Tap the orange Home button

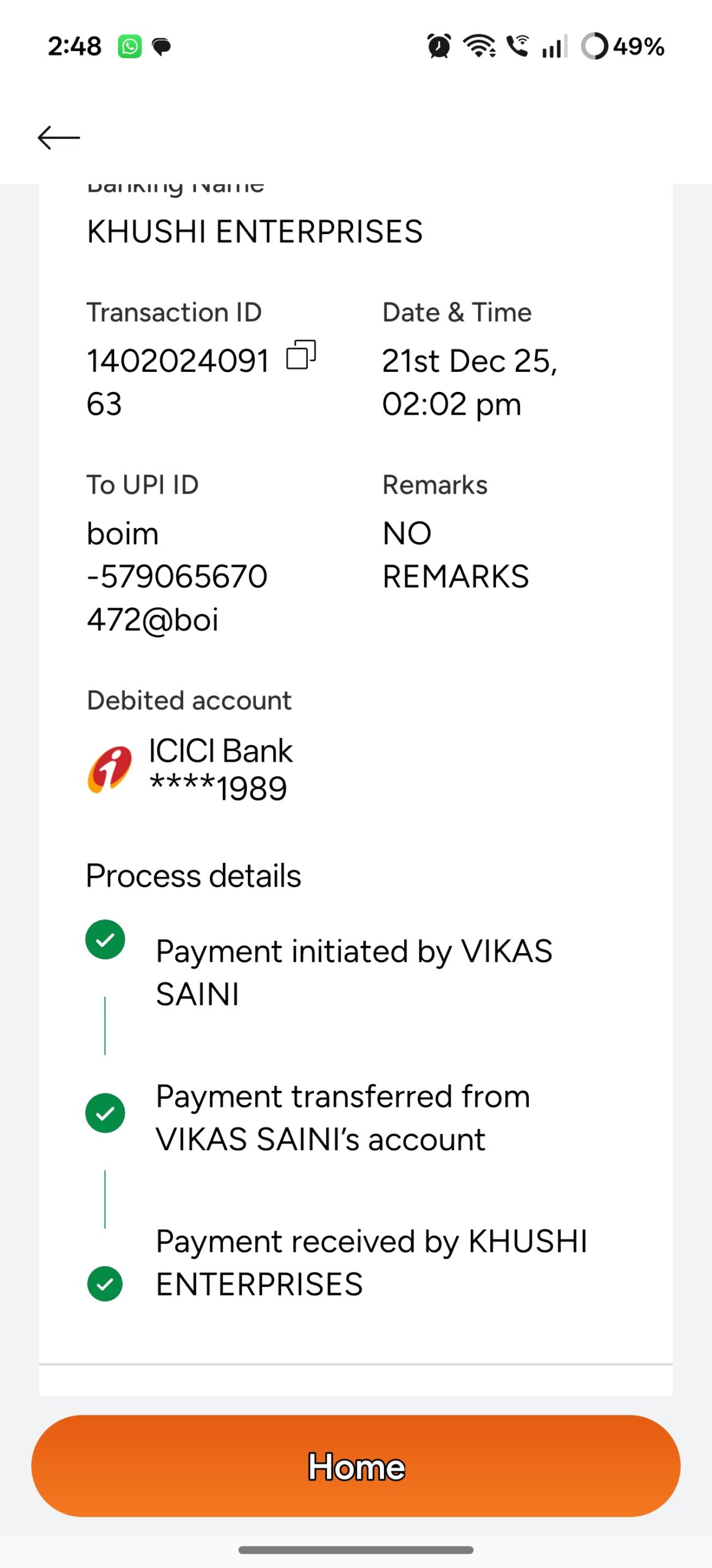[356, 1466]
